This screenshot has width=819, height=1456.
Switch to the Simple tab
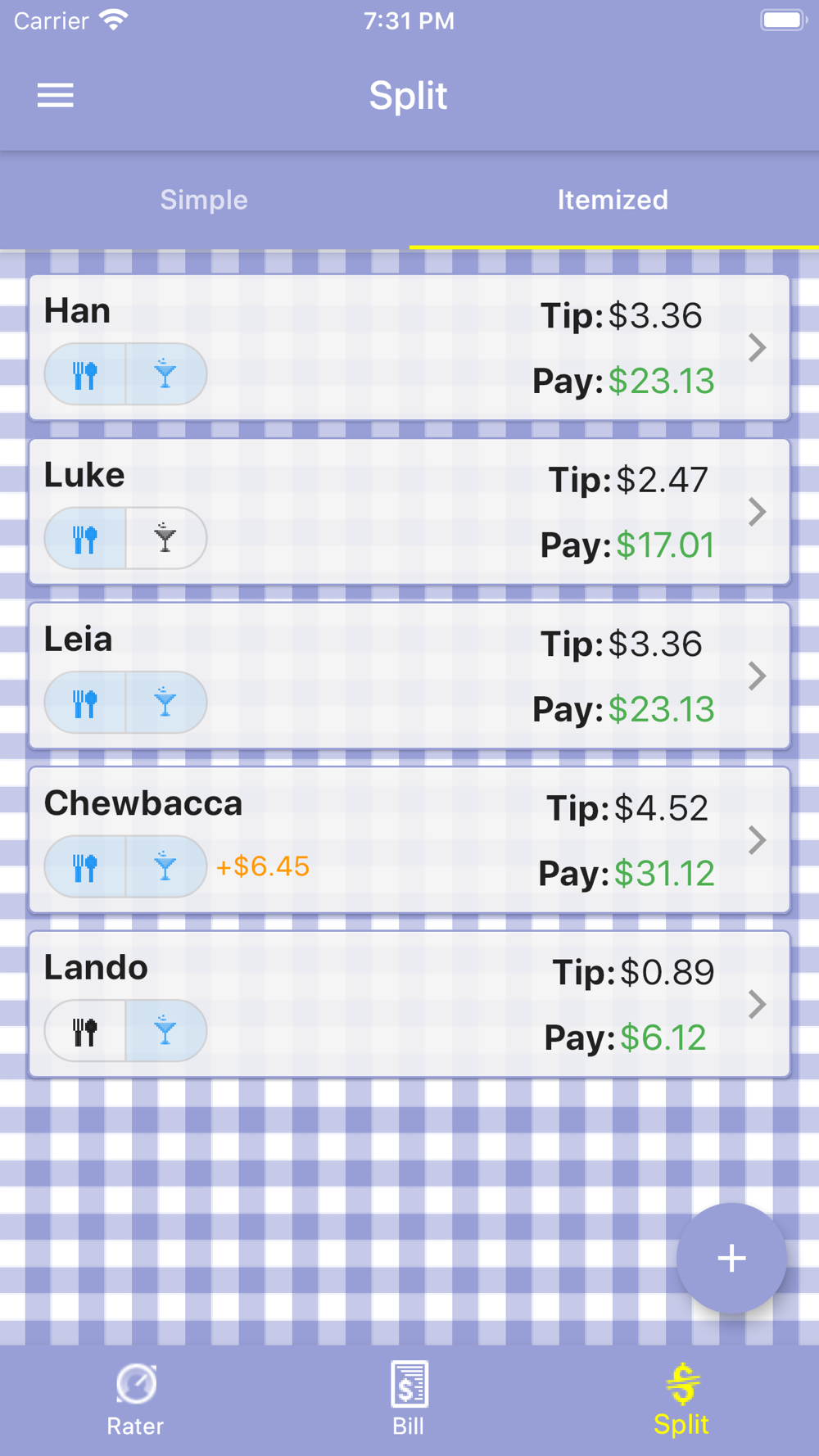(204, 200)
